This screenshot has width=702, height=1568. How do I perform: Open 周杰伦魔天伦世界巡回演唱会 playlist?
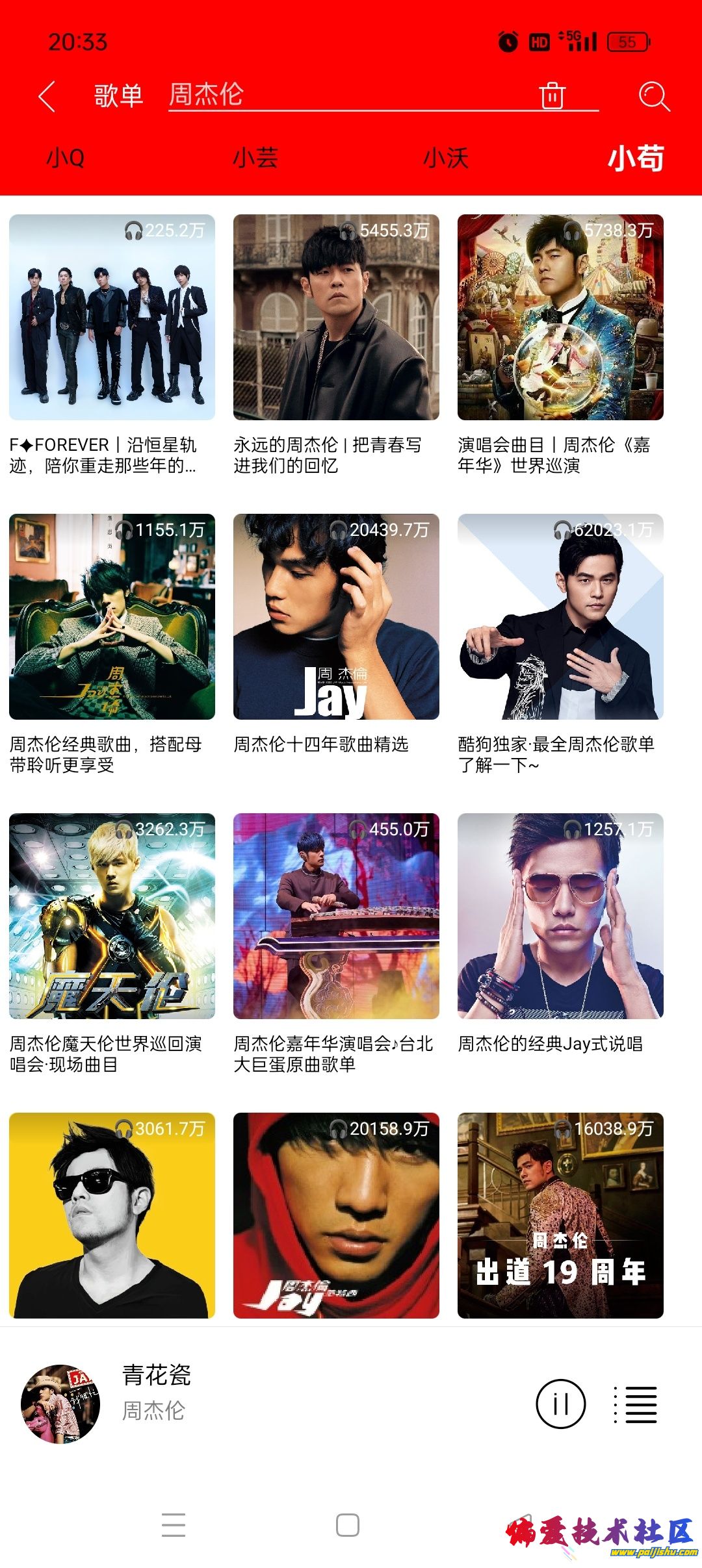click(x=112, y=917)
